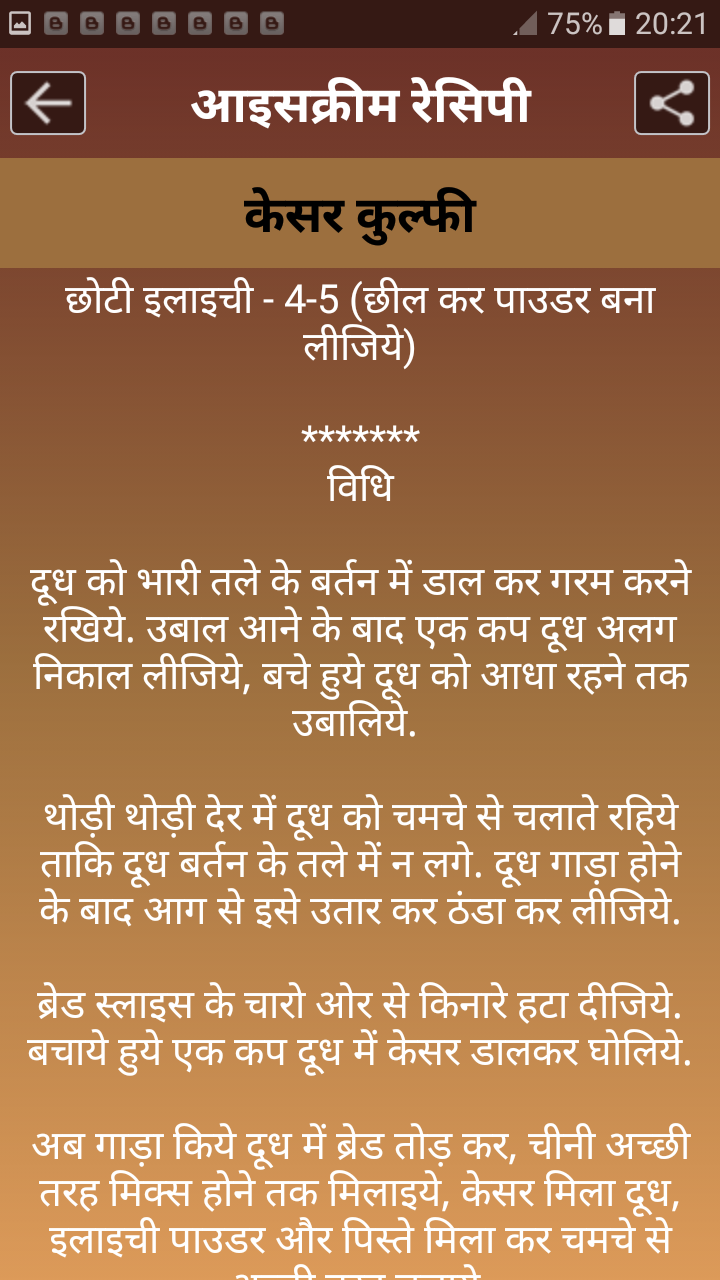Go back using the arrow button
The image size is (720, 1280).
(48, 103)
